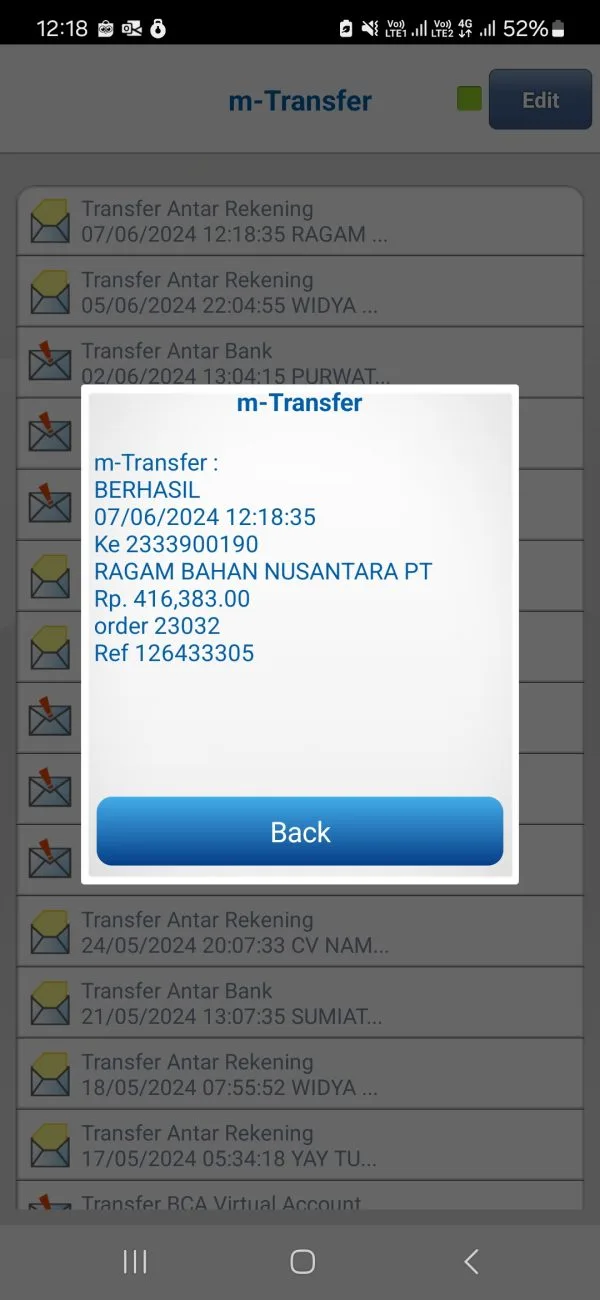Go to the home screen
The height and width of the screenshot is (1300, 600).
(302, 1262)
